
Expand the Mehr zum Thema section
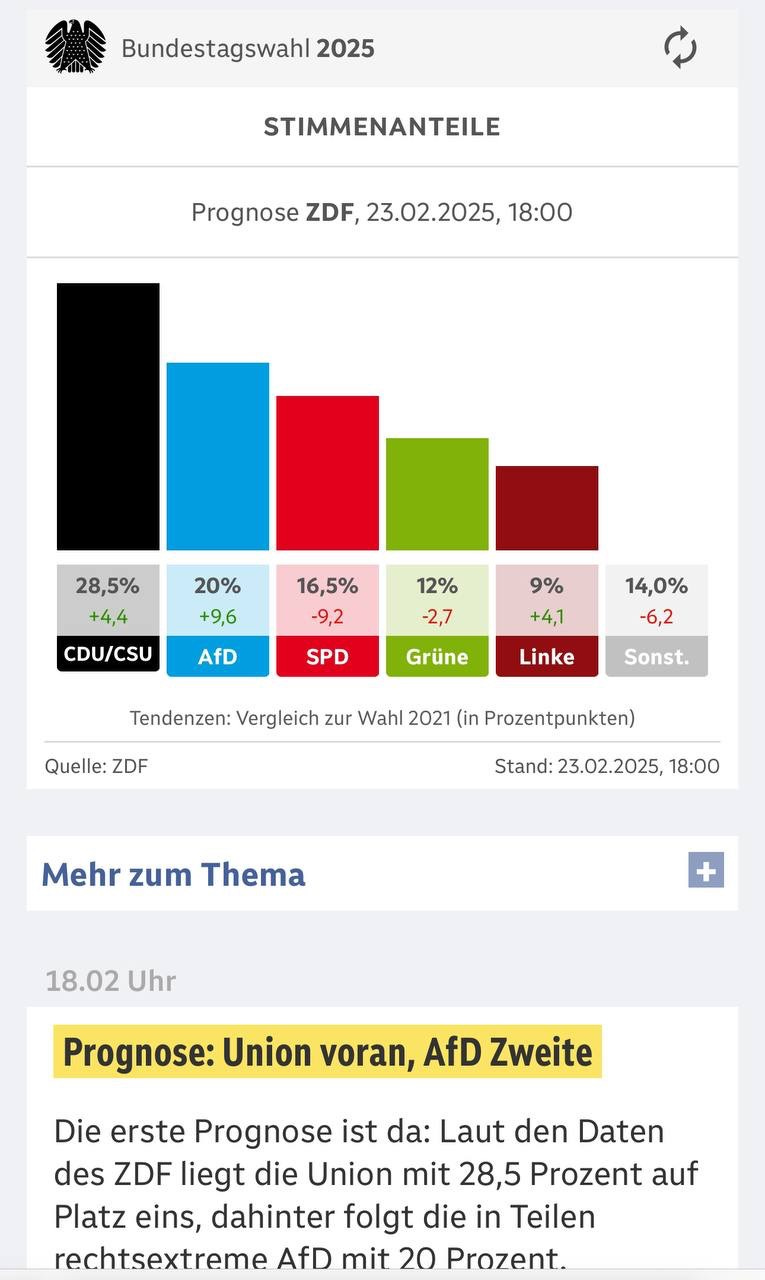coord(705,871)
